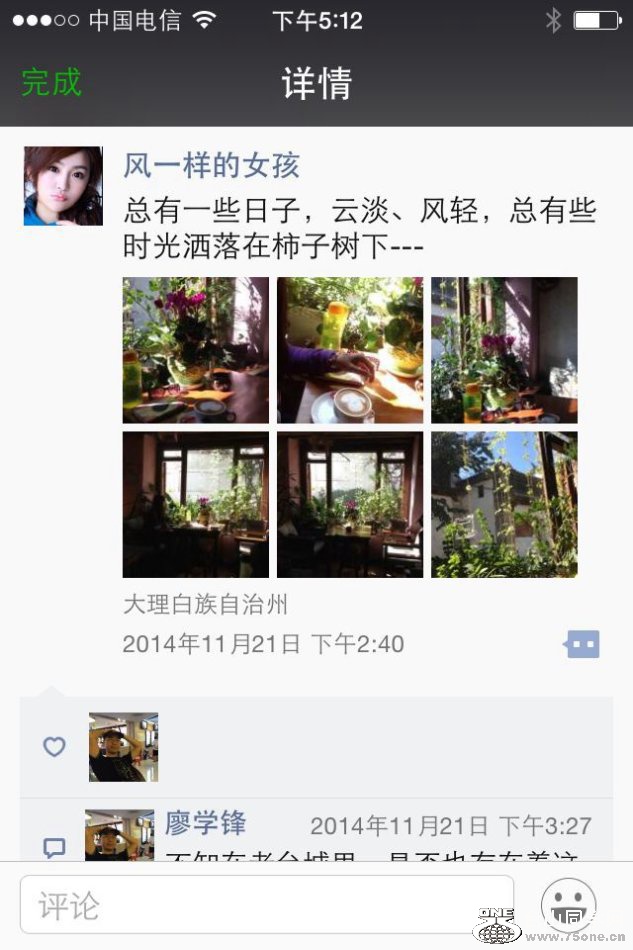Open the like and comment popup icon
Image resolution: width=633 pixels, height=950 pixels.
click(582, 644)
